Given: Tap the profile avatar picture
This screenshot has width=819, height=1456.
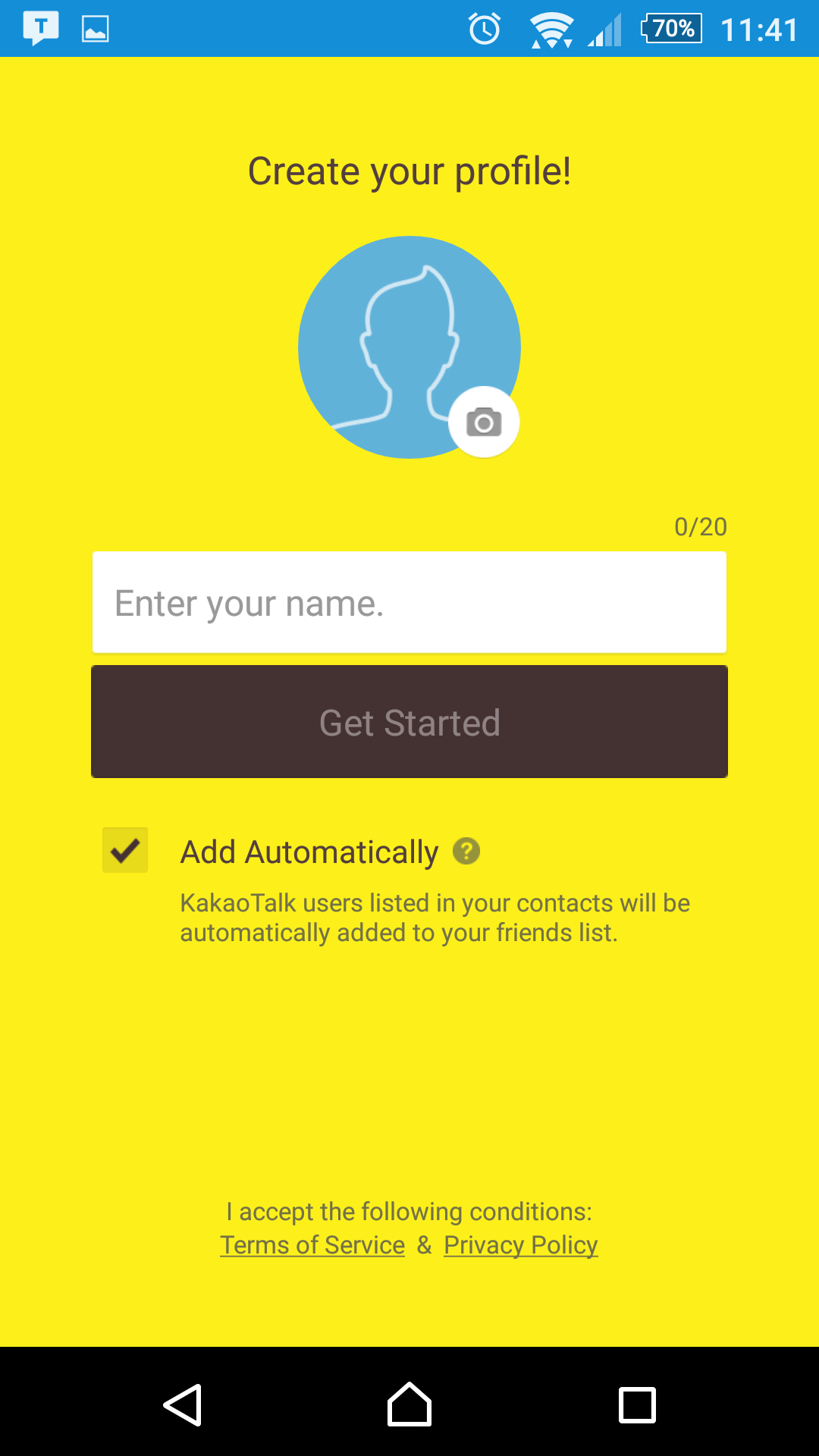Looking at the screenshot, I should click(x=409, y=347).
